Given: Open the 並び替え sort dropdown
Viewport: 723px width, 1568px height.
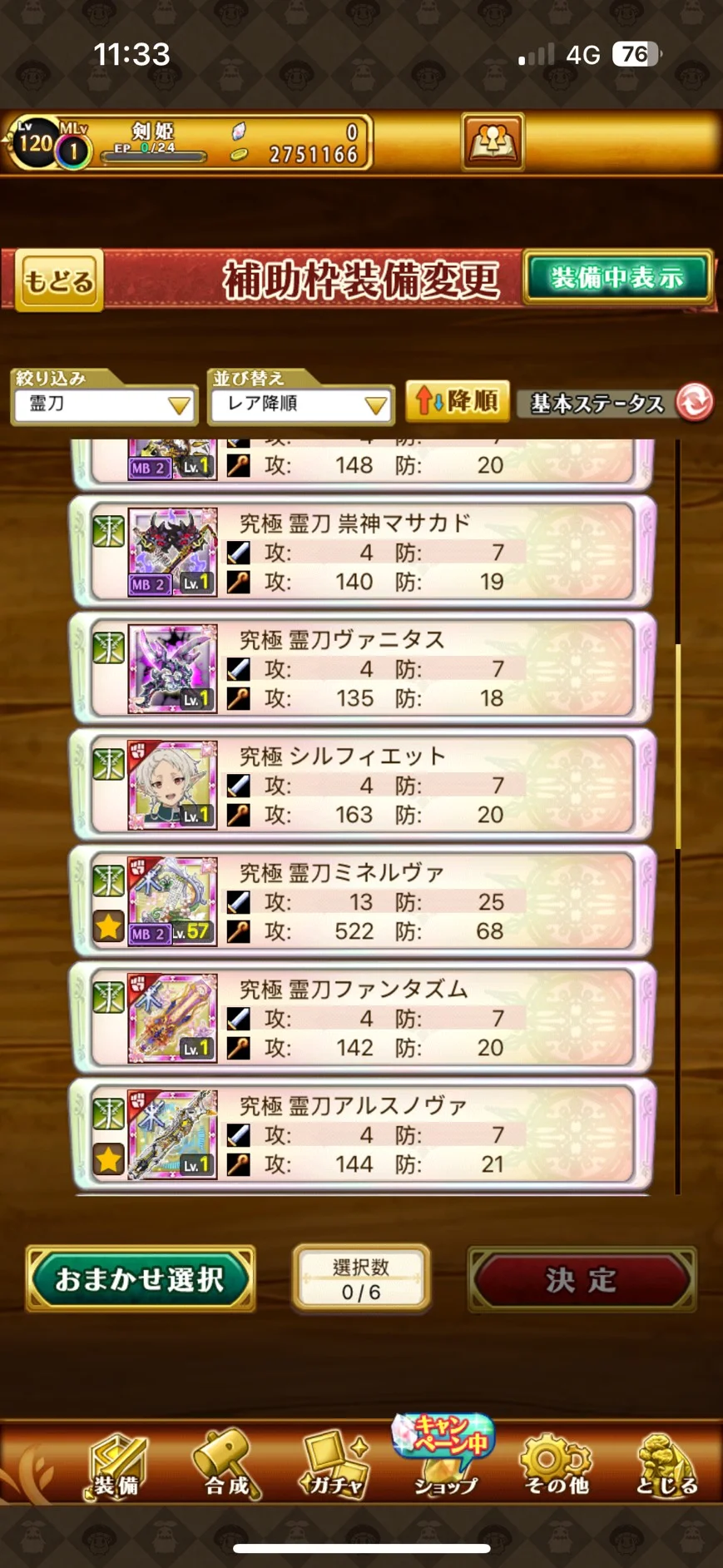Looking at the screenshot, I should coord(300,404).
